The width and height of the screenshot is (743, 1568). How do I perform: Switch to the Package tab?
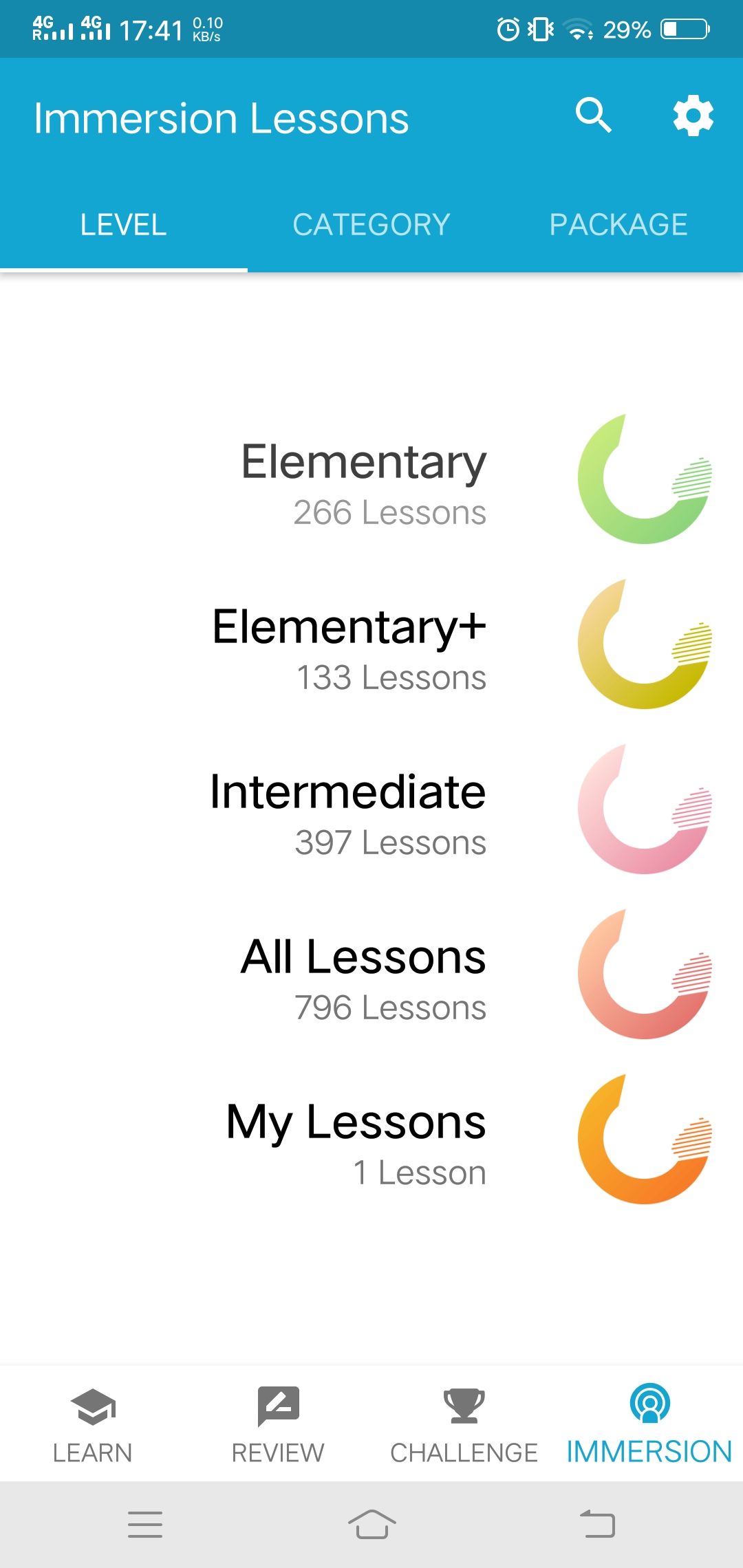click(618, 225)
